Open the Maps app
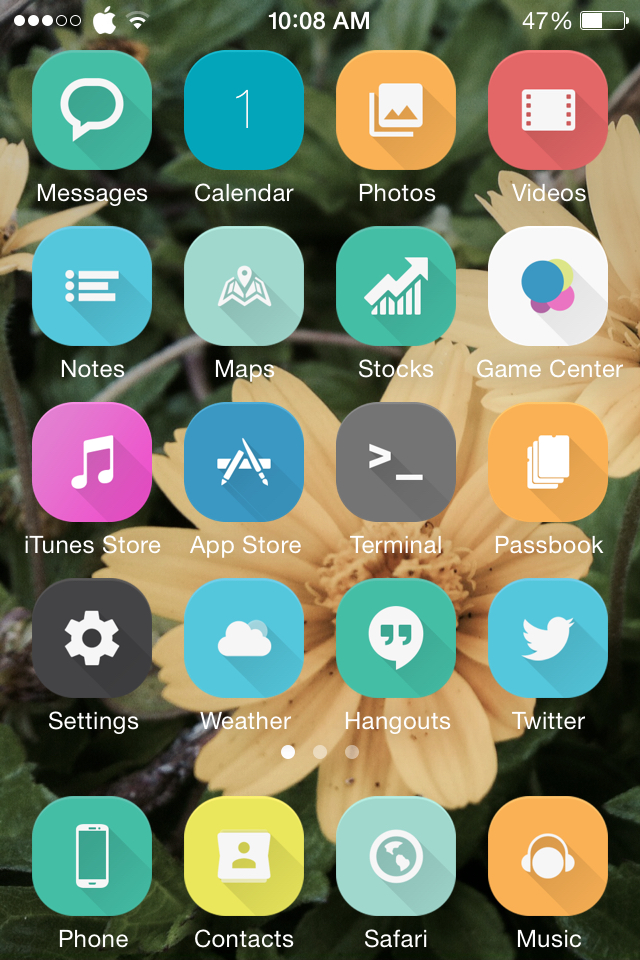The image size is (640, 960). [244, 286]
